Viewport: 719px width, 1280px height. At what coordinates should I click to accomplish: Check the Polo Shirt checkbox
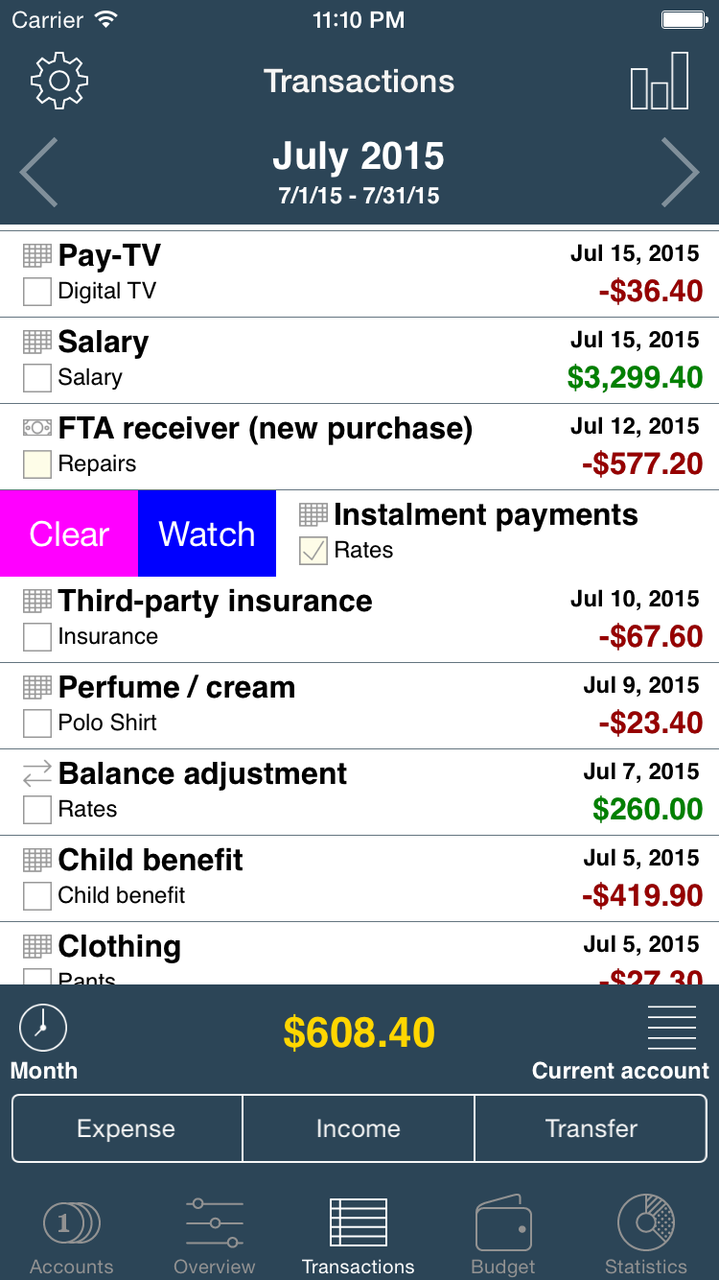click(37, 723)
